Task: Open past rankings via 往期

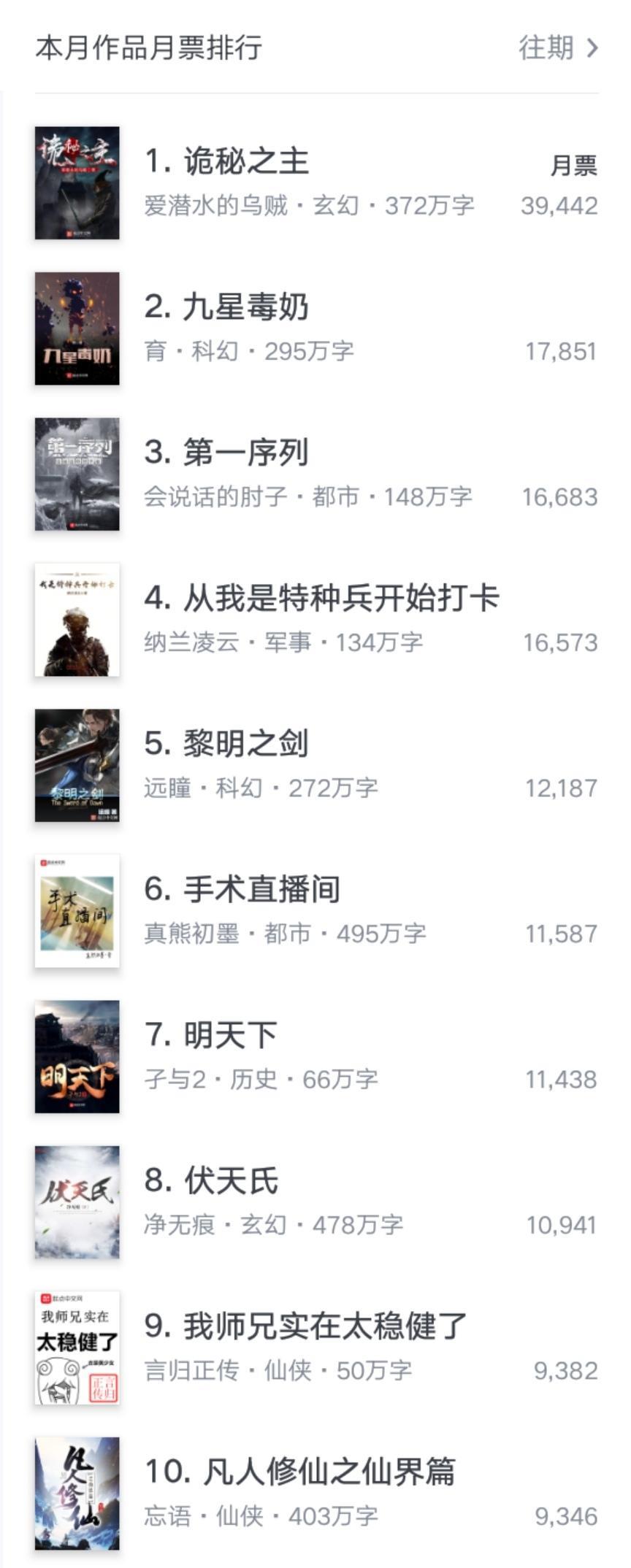Action: point(558,48)
